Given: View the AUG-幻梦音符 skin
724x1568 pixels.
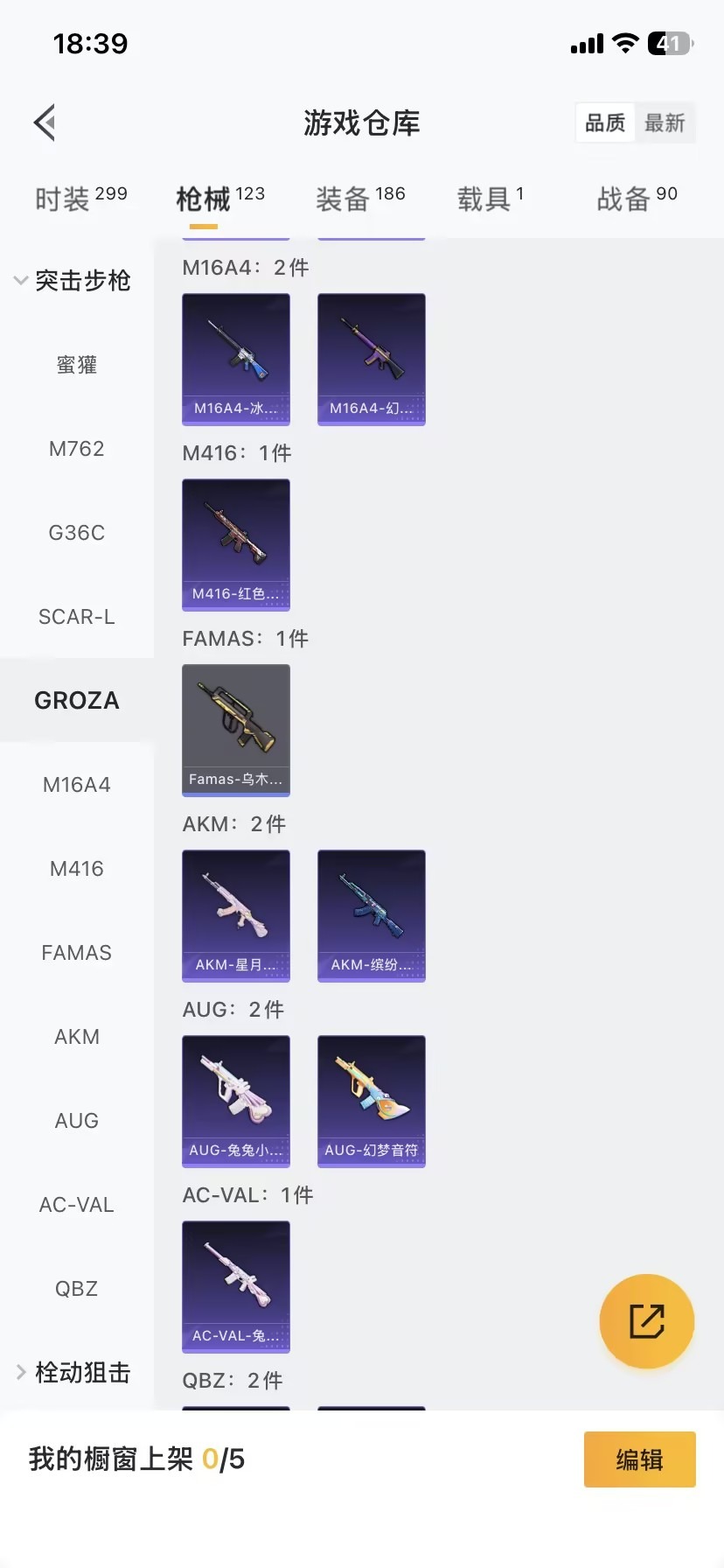Looking at the screenshot, I should click(372, 1101).
